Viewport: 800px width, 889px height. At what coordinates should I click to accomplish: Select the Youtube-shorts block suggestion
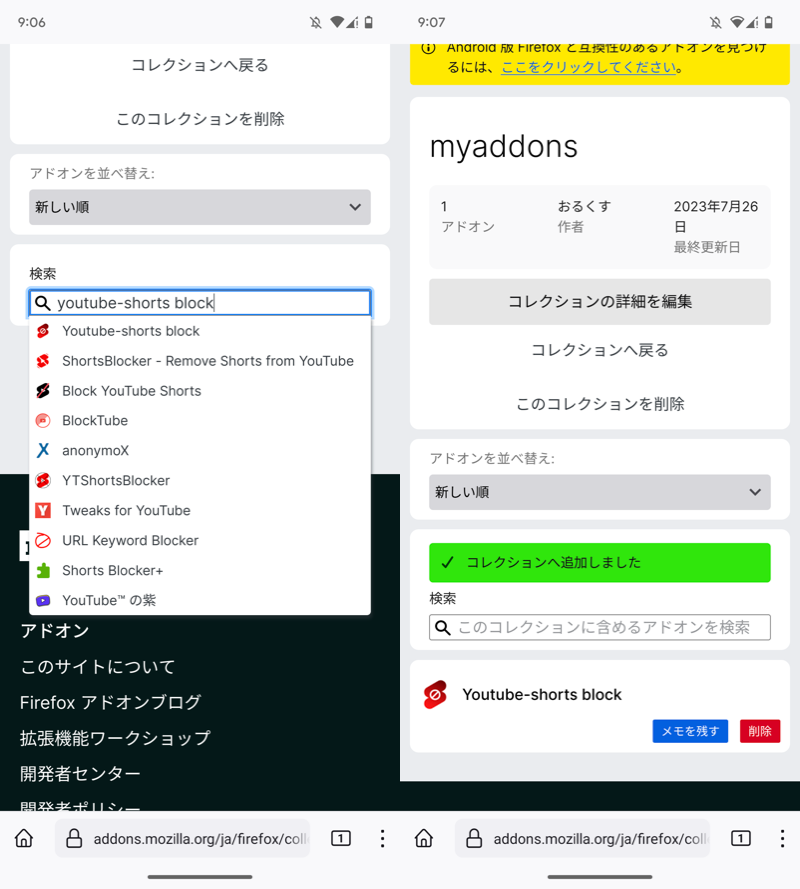130,331
